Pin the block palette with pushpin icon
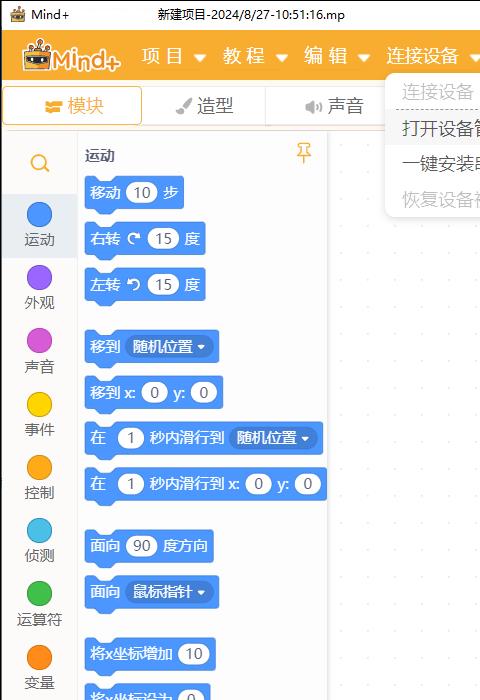This screenshot has width=480, height=700. [x=304, y=153]
